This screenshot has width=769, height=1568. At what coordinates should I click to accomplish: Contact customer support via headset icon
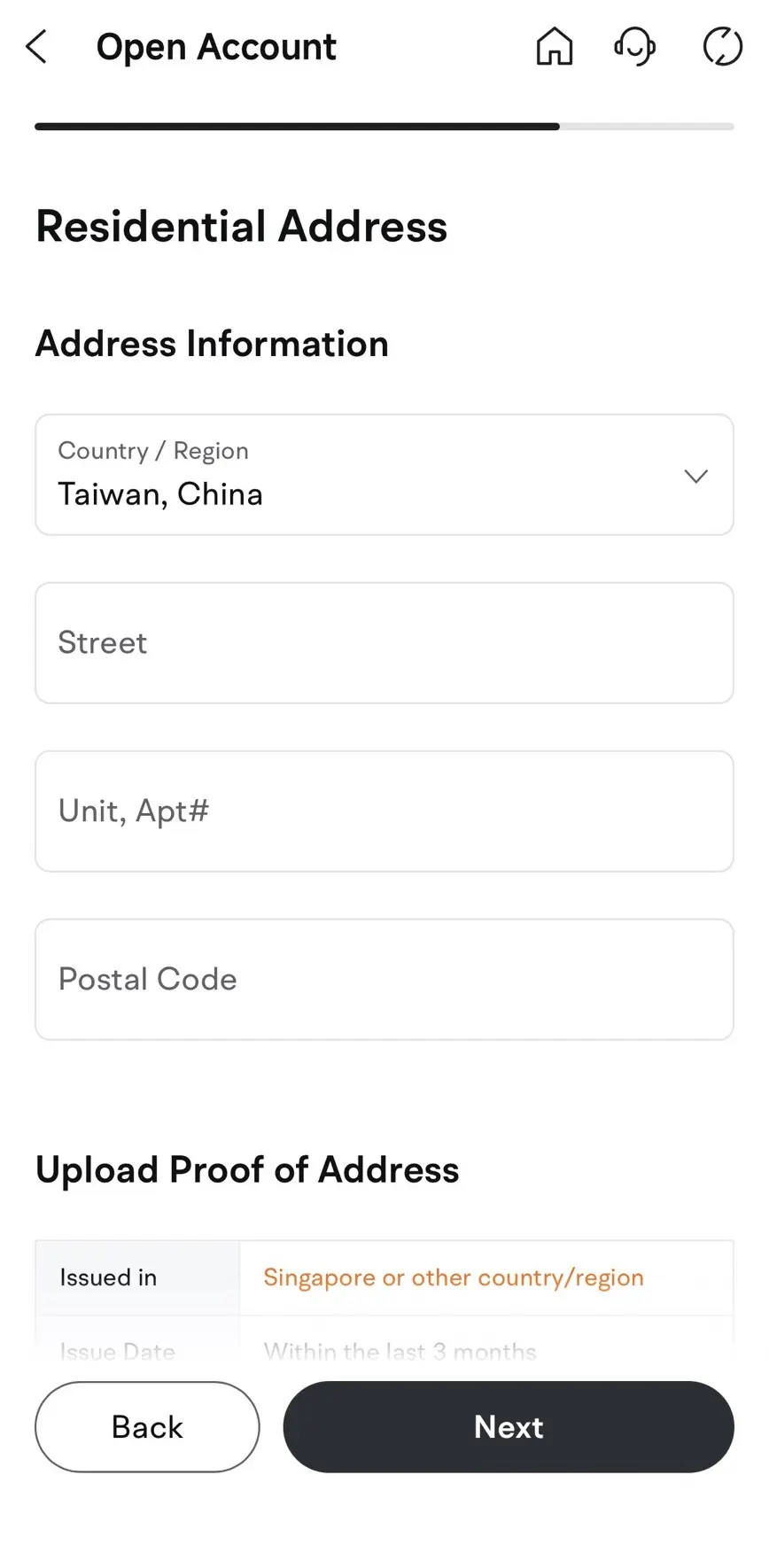pos(634,47)
